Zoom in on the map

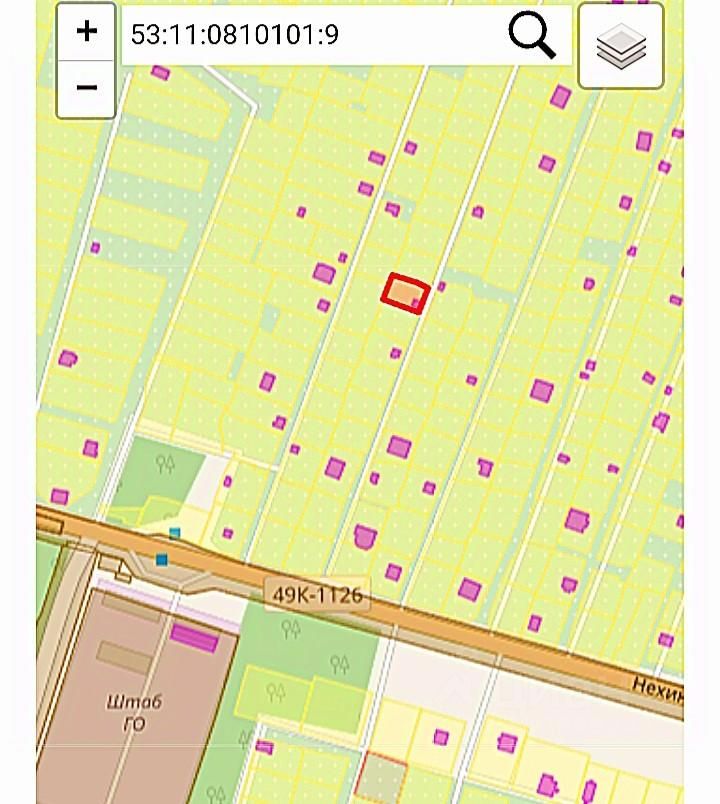(87, 33)
